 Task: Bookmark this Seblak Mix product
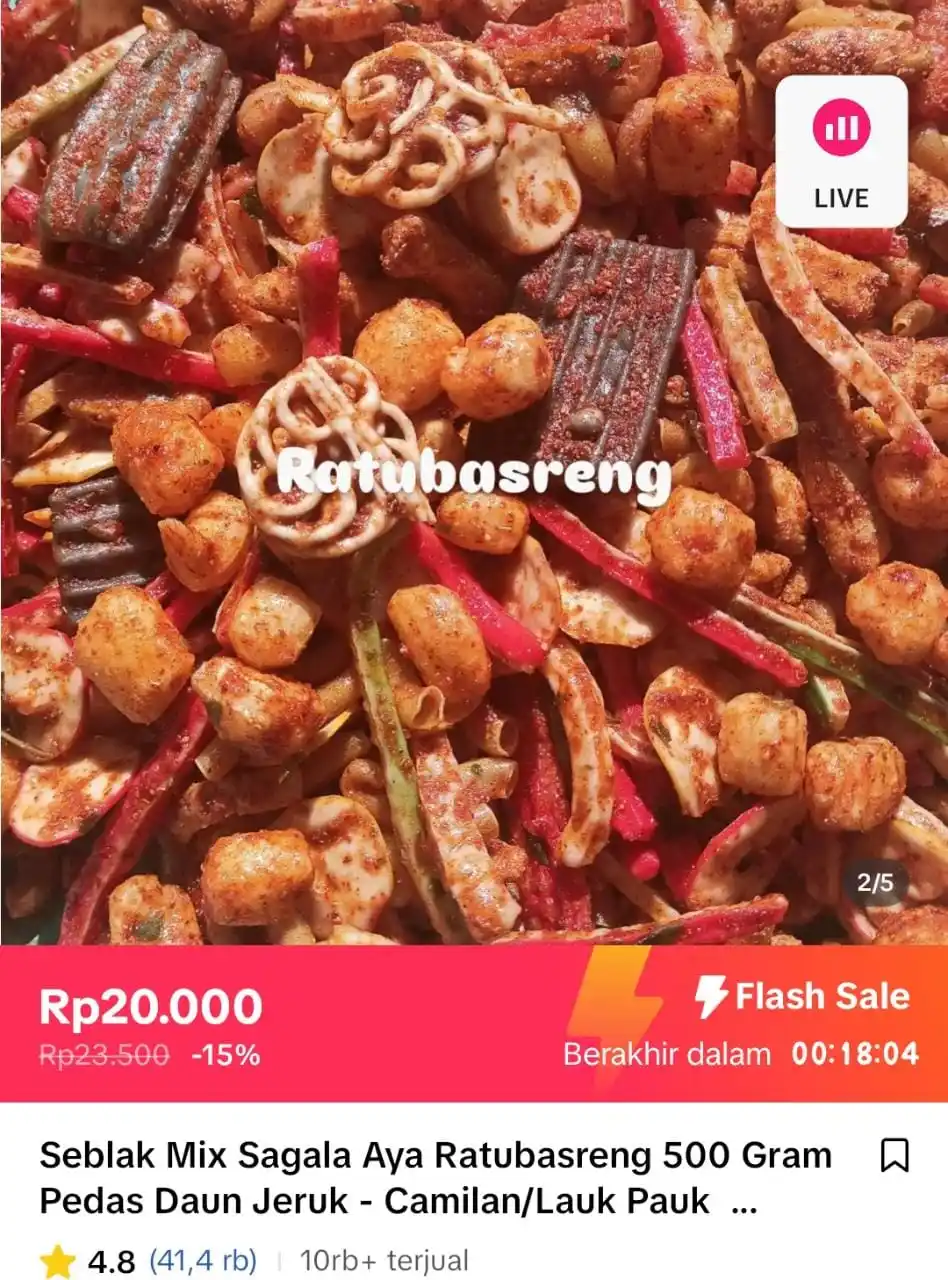pyautogui.click(x=893, y=1156)
